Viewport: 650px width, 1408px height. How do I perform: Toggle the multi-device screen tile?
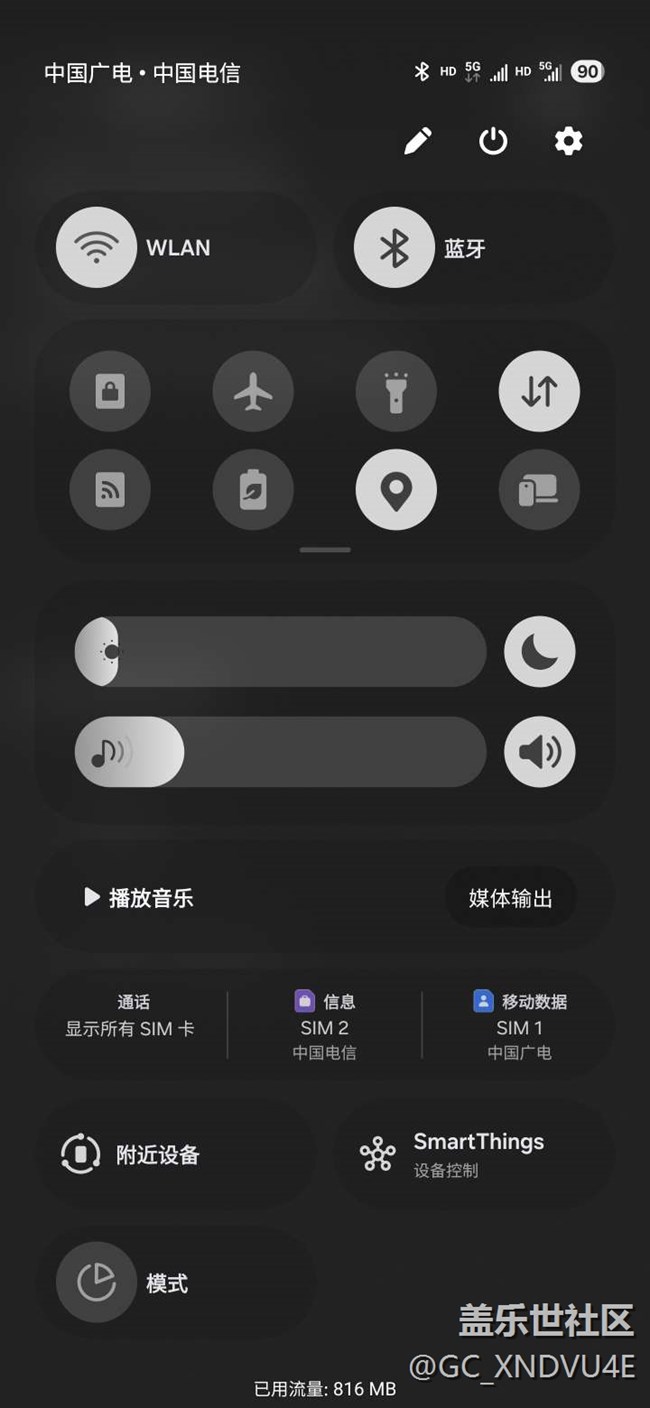click(539, 489)
